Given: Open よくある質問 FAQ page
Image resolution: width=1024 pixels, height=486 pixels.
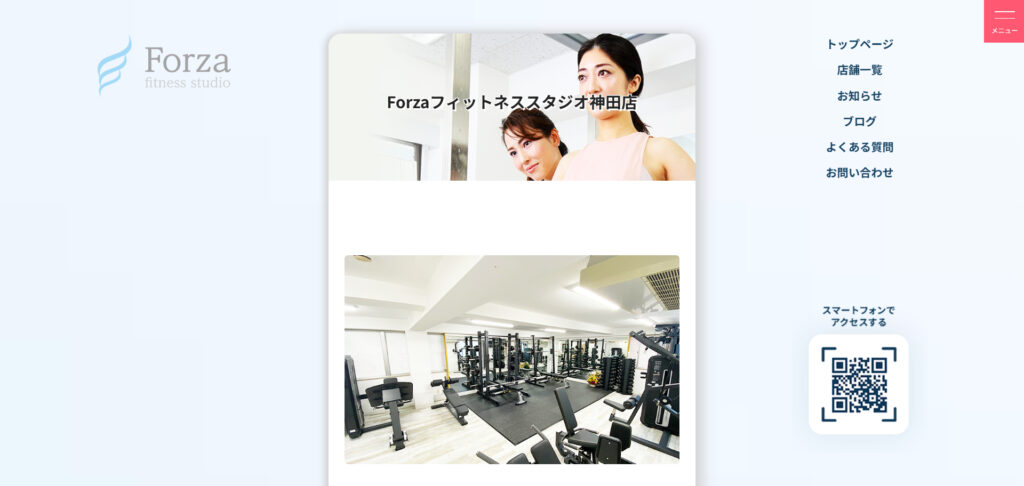Looking at the screenshot, I should click(859, 147).
